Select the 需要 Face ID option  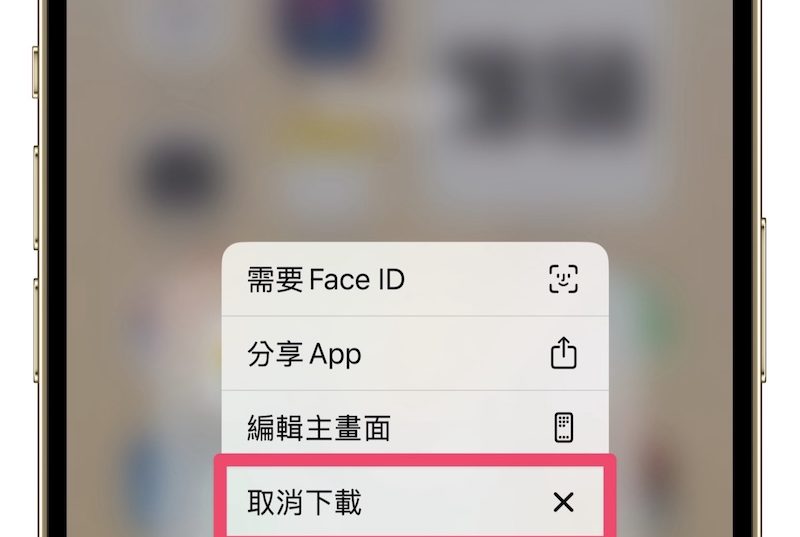(x=413, y=279)
